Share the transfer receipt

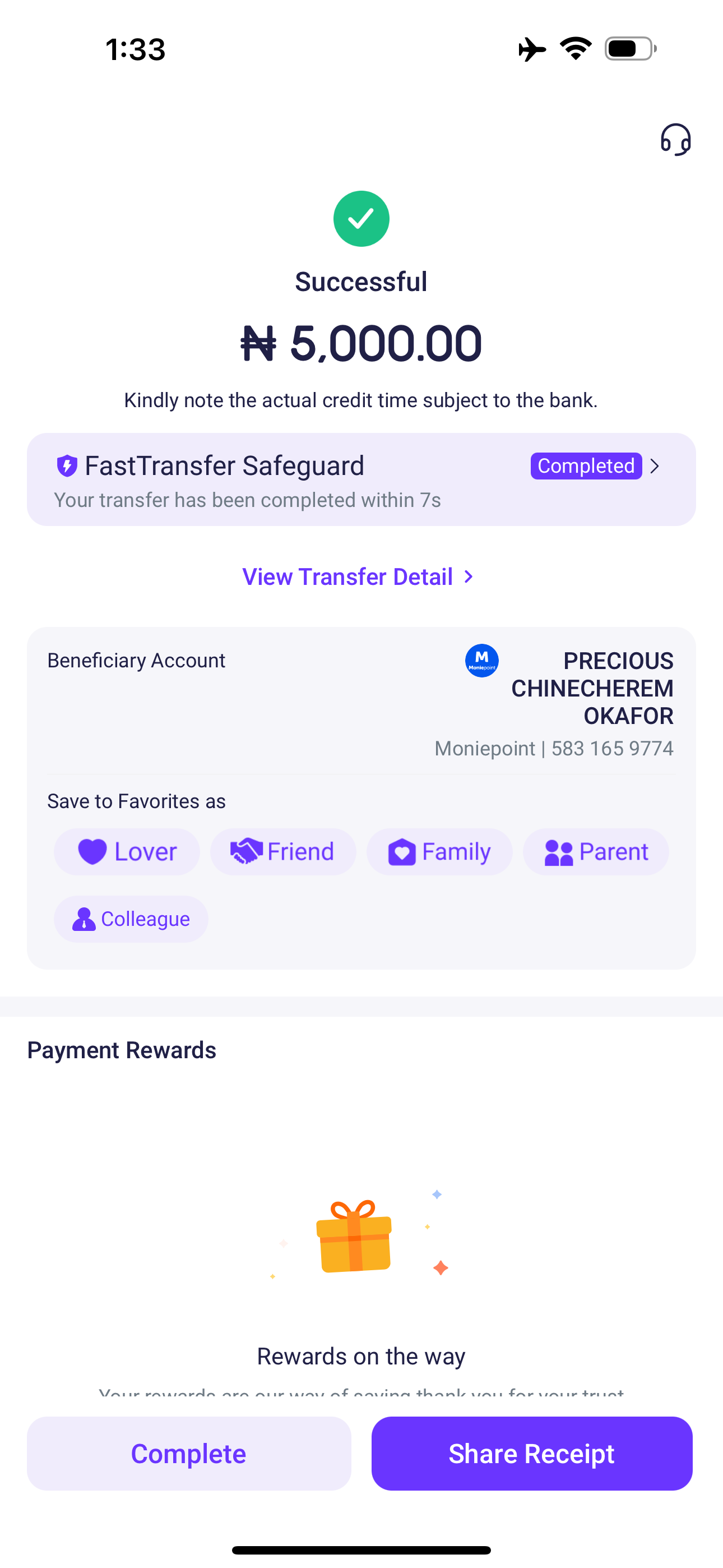click(x=531, y=1453)
